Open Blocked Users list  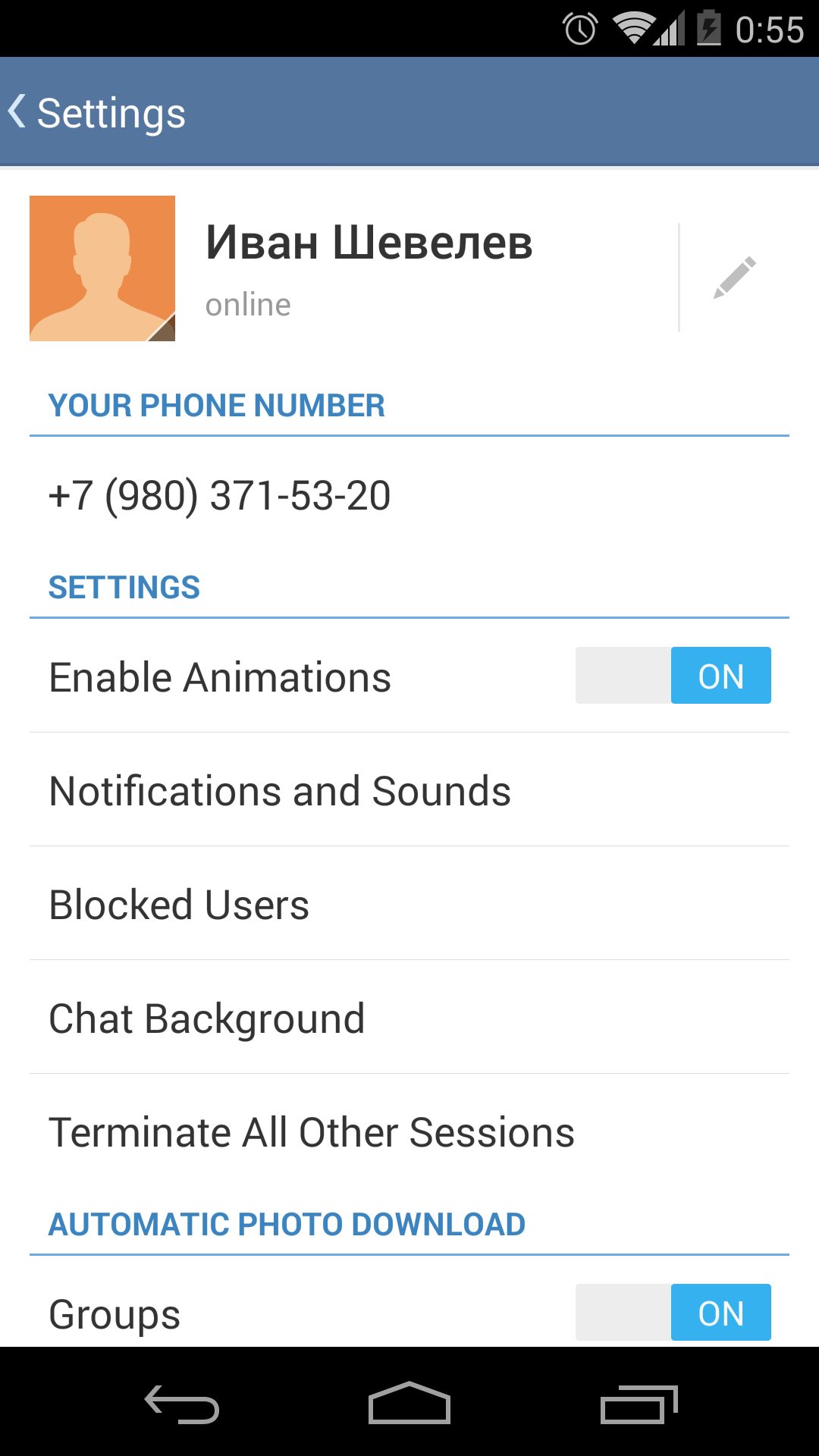(x=409, y=903)
